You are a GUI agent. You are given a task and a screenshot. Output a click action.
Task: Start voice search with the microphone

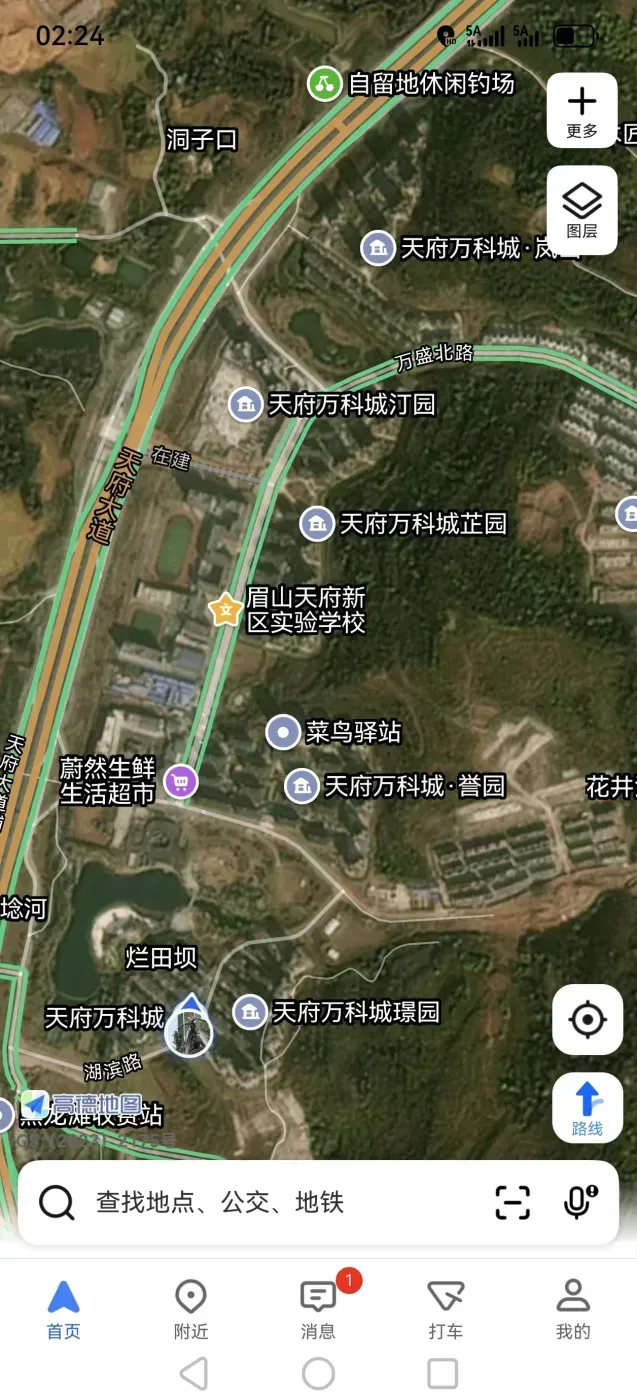579,1202
